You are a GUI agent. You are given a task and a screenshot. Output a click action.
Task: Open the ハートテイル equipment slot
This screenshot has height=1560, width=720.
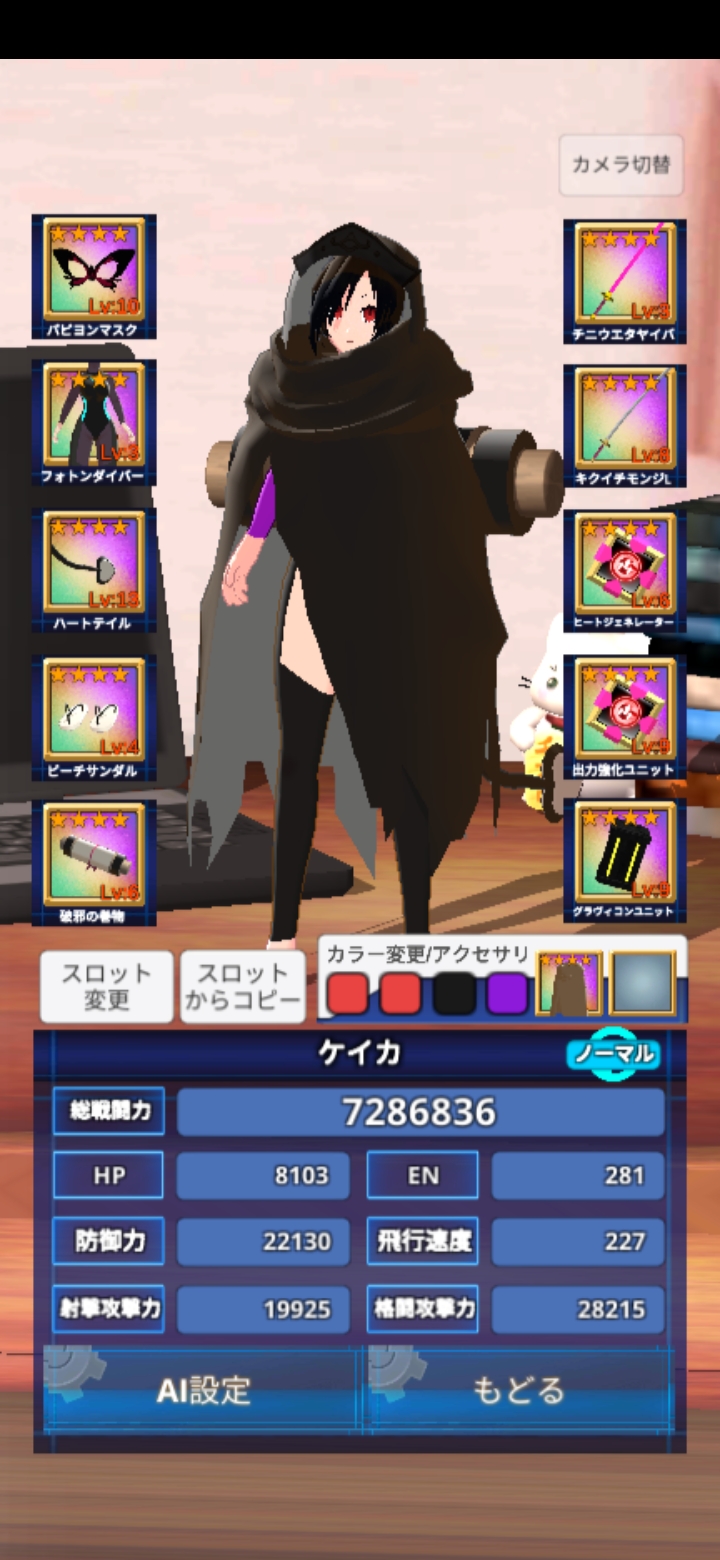tap(94, 570)
